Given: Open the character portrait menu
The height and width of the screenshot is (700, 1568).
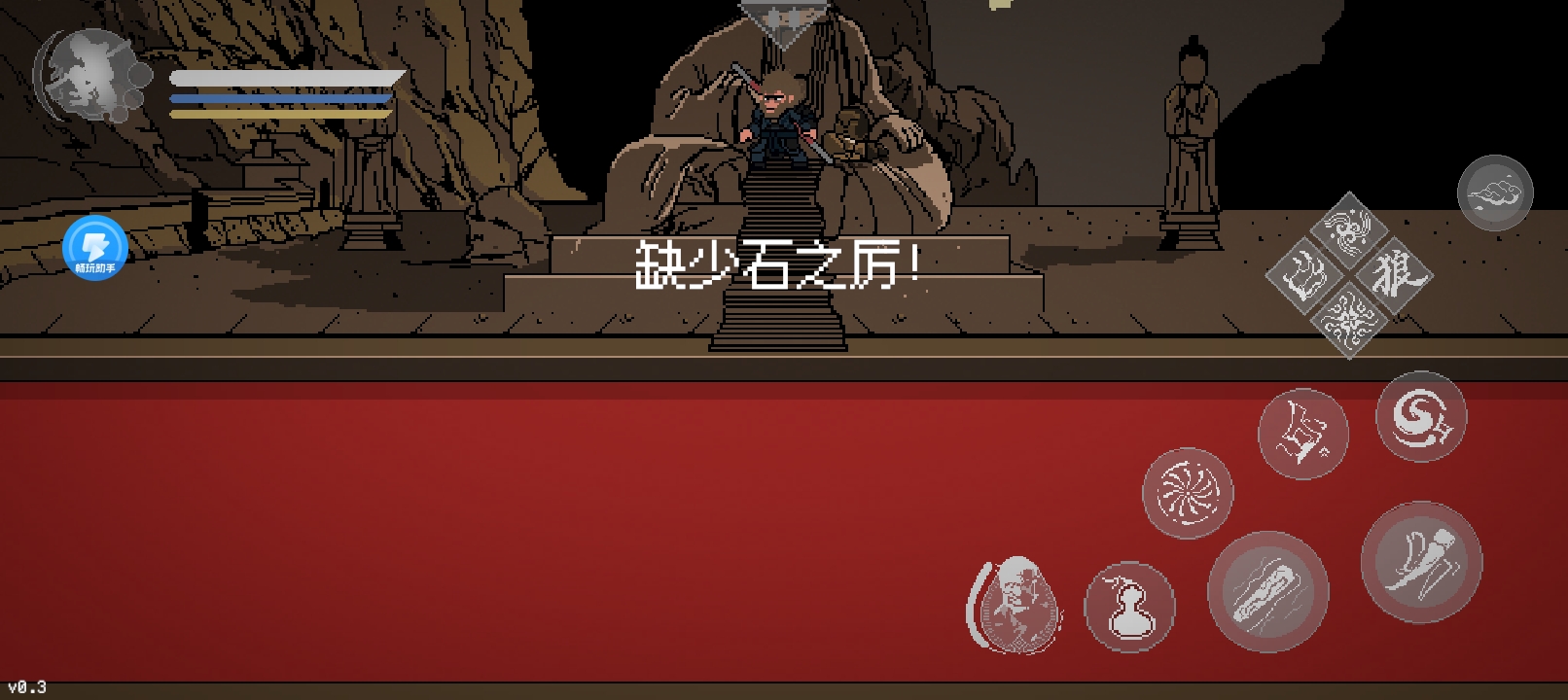Looking at the screenshot, I should (88, 76).
